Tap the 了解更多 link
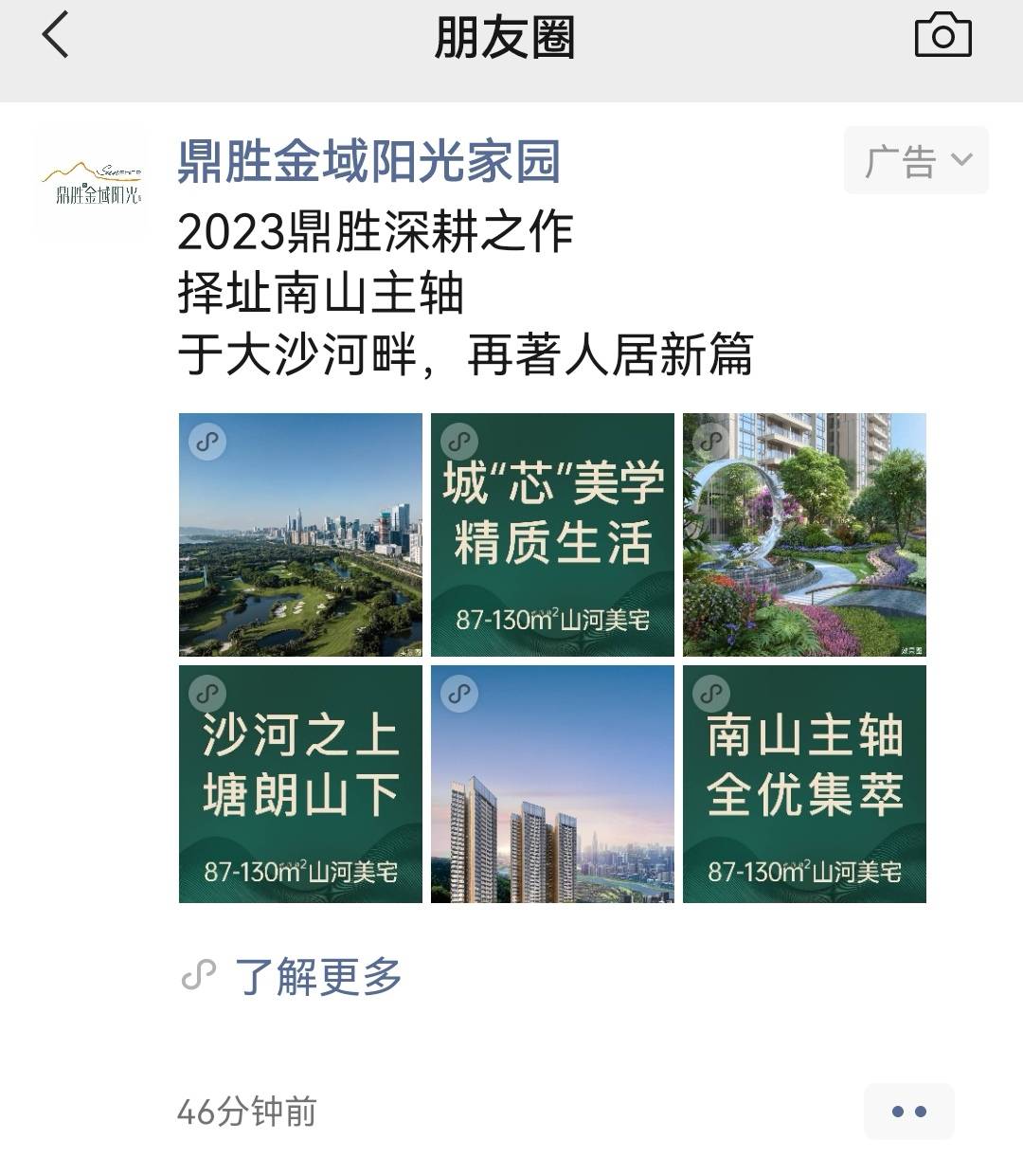Screen dimensions: 1023x1176 317,976
